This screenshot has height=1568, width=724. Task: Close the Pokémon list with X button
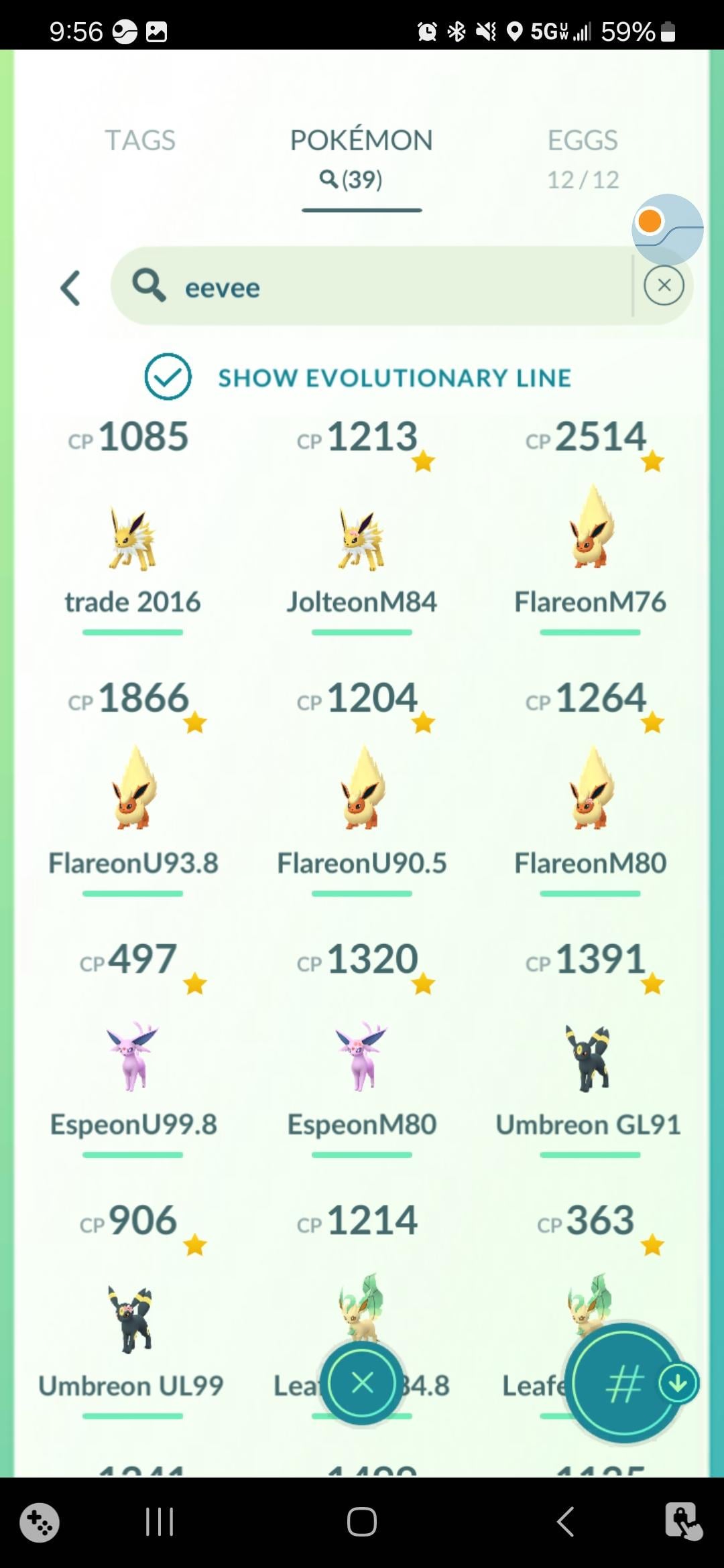coord(363,1382)
